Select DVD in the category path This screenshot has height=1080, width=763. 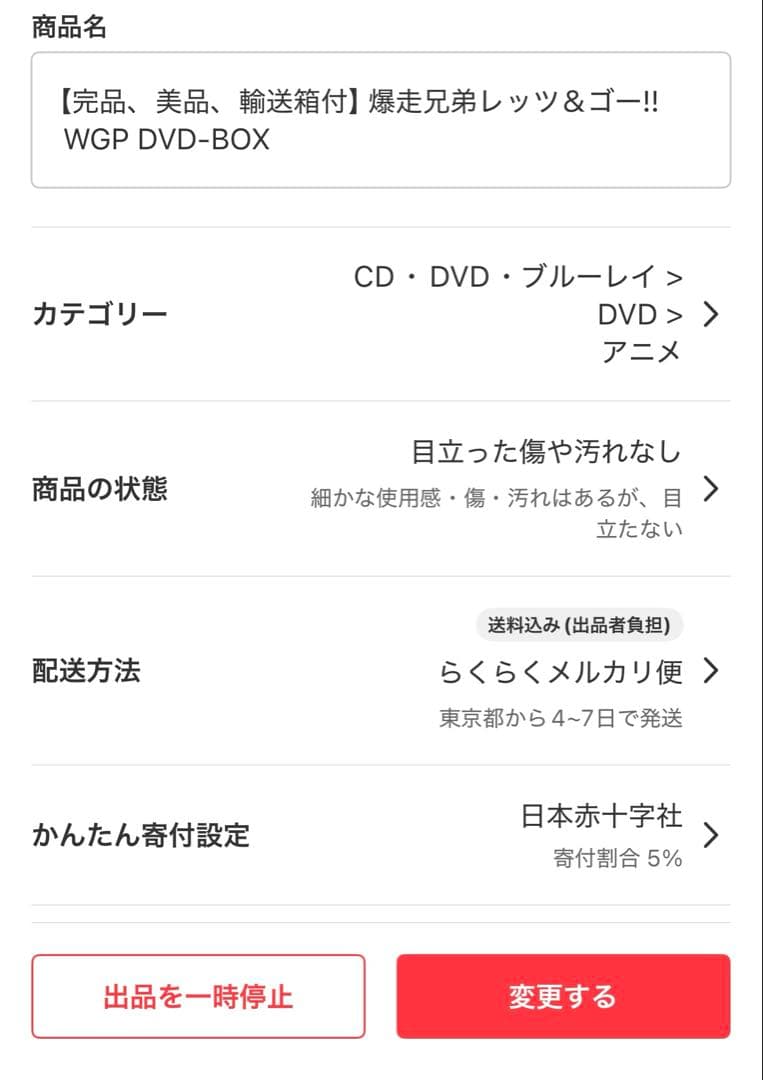[628, 313]
